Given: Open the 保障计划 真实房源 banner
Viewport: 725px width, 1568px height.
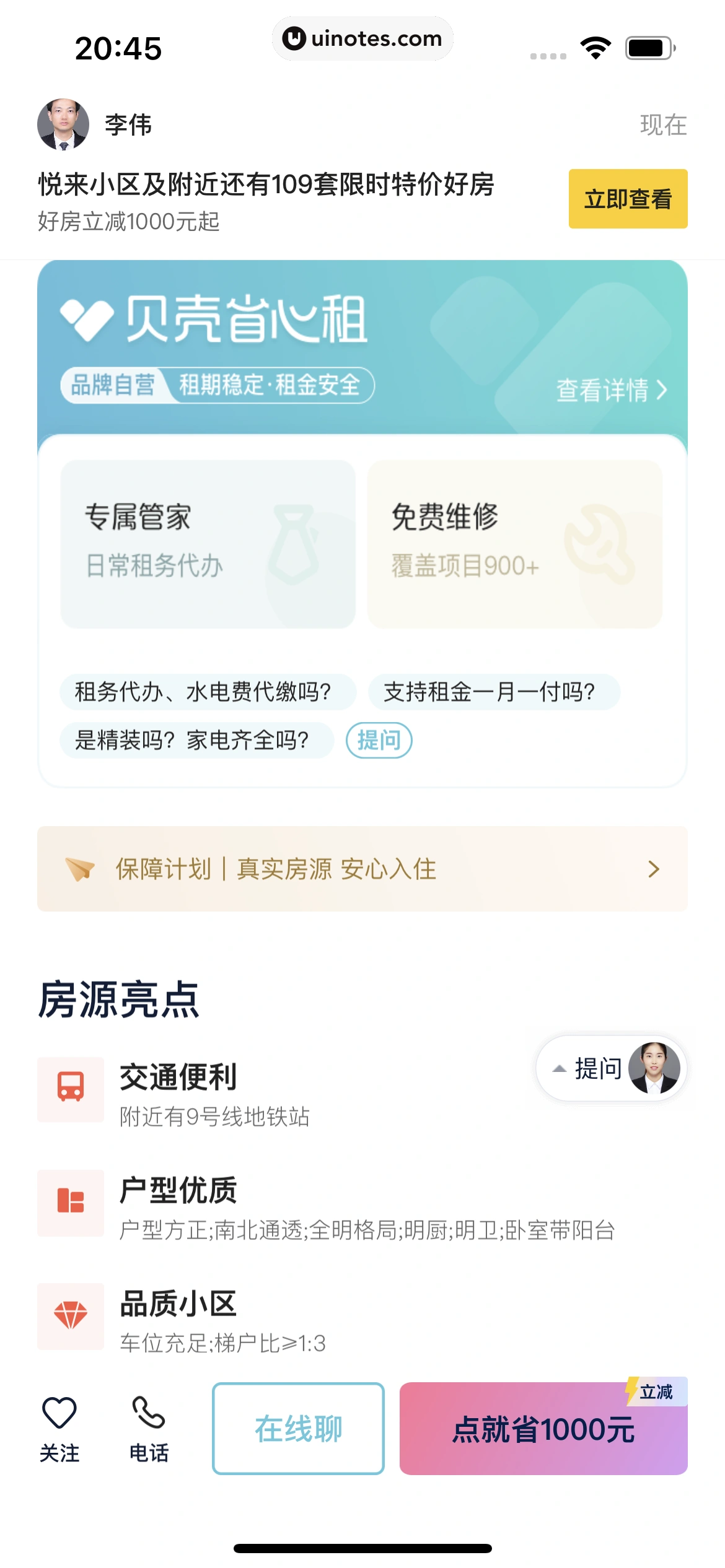Looking at the screenshot, I should point(362,869).
